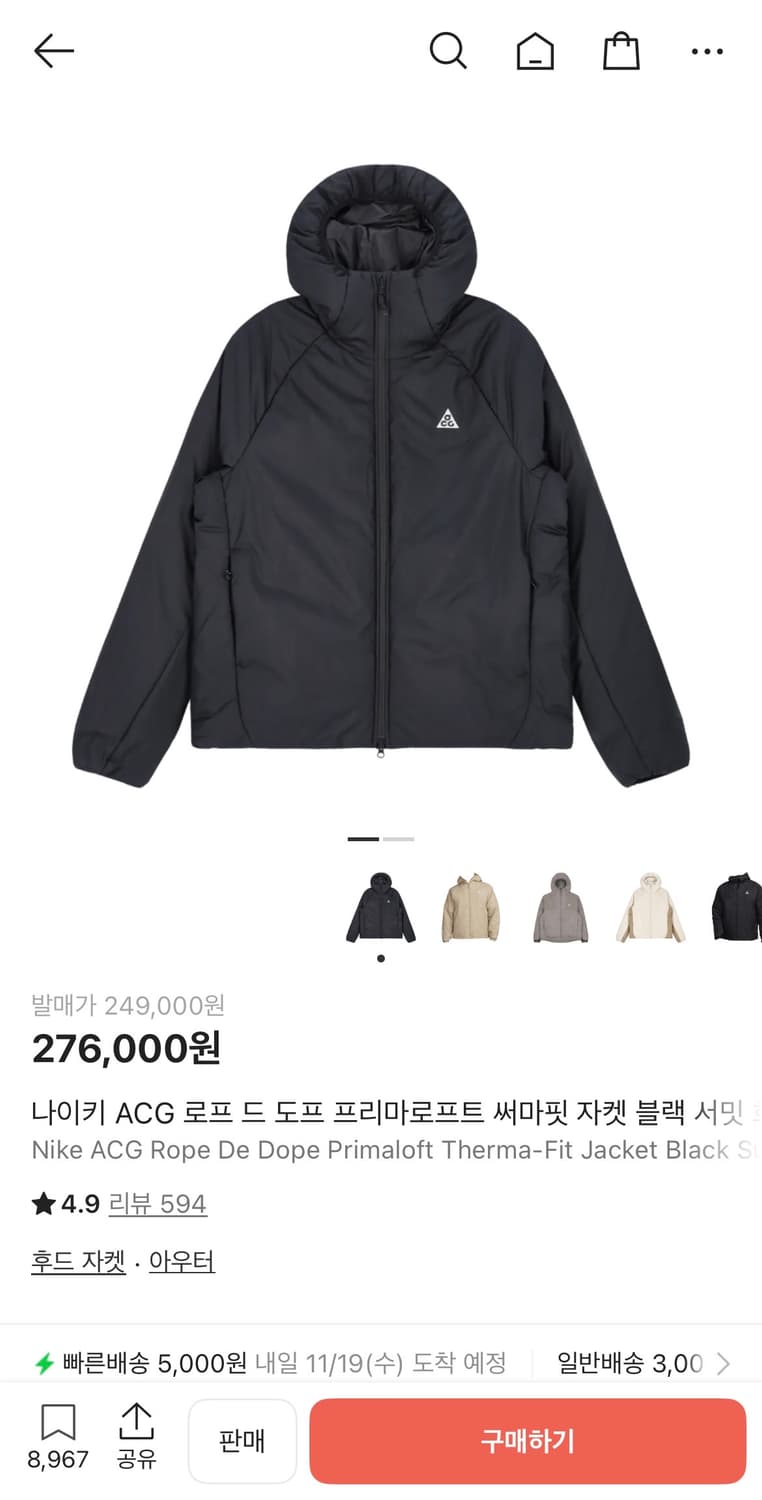Open the 리뷰 594 reviews link
This screenshot has width=762, height=1500.
click(x=158, y=1204)
